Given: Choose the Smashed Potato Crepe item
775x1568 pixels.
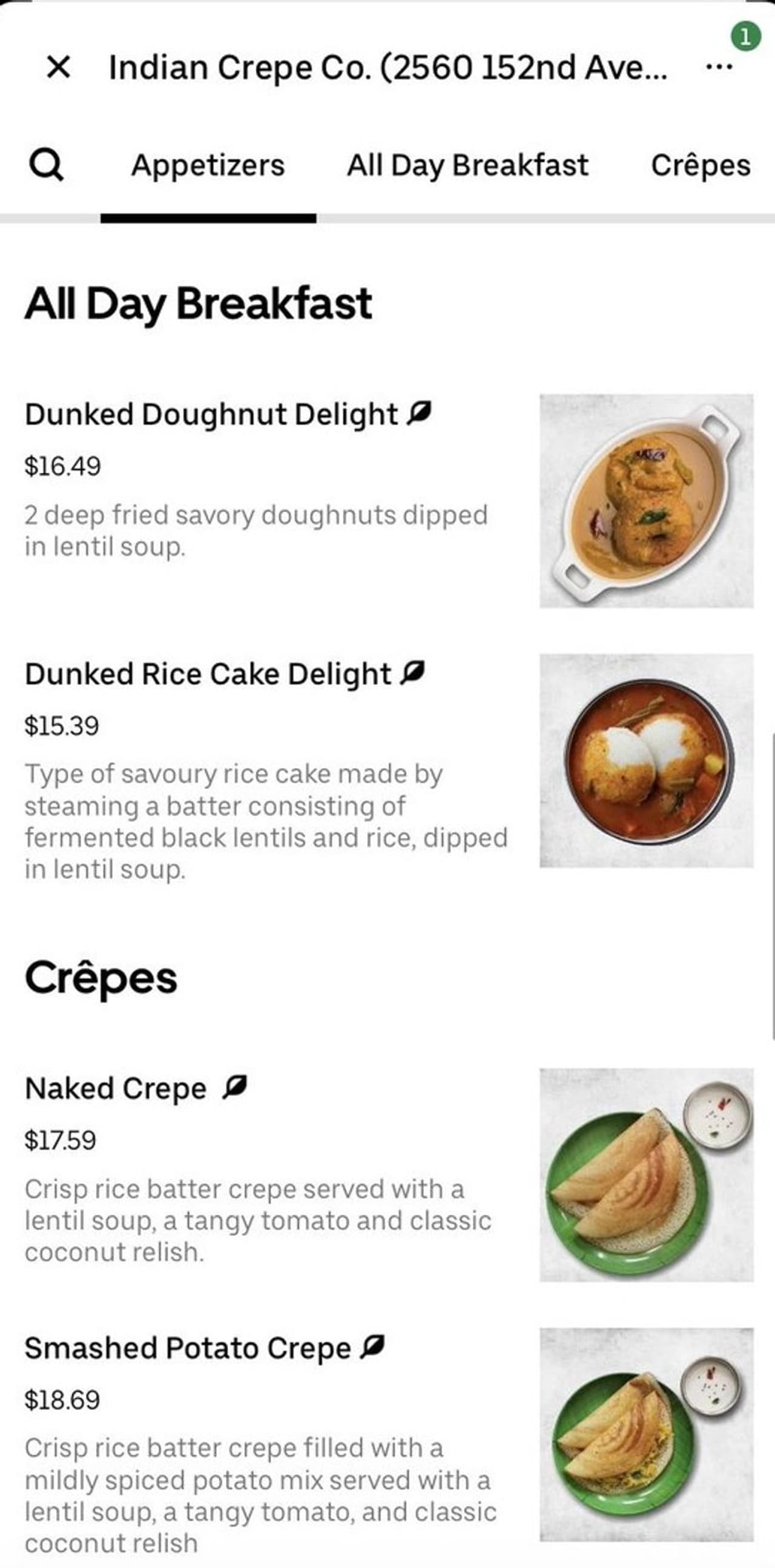Looking at the screenshot, I should click(188, 1348).
